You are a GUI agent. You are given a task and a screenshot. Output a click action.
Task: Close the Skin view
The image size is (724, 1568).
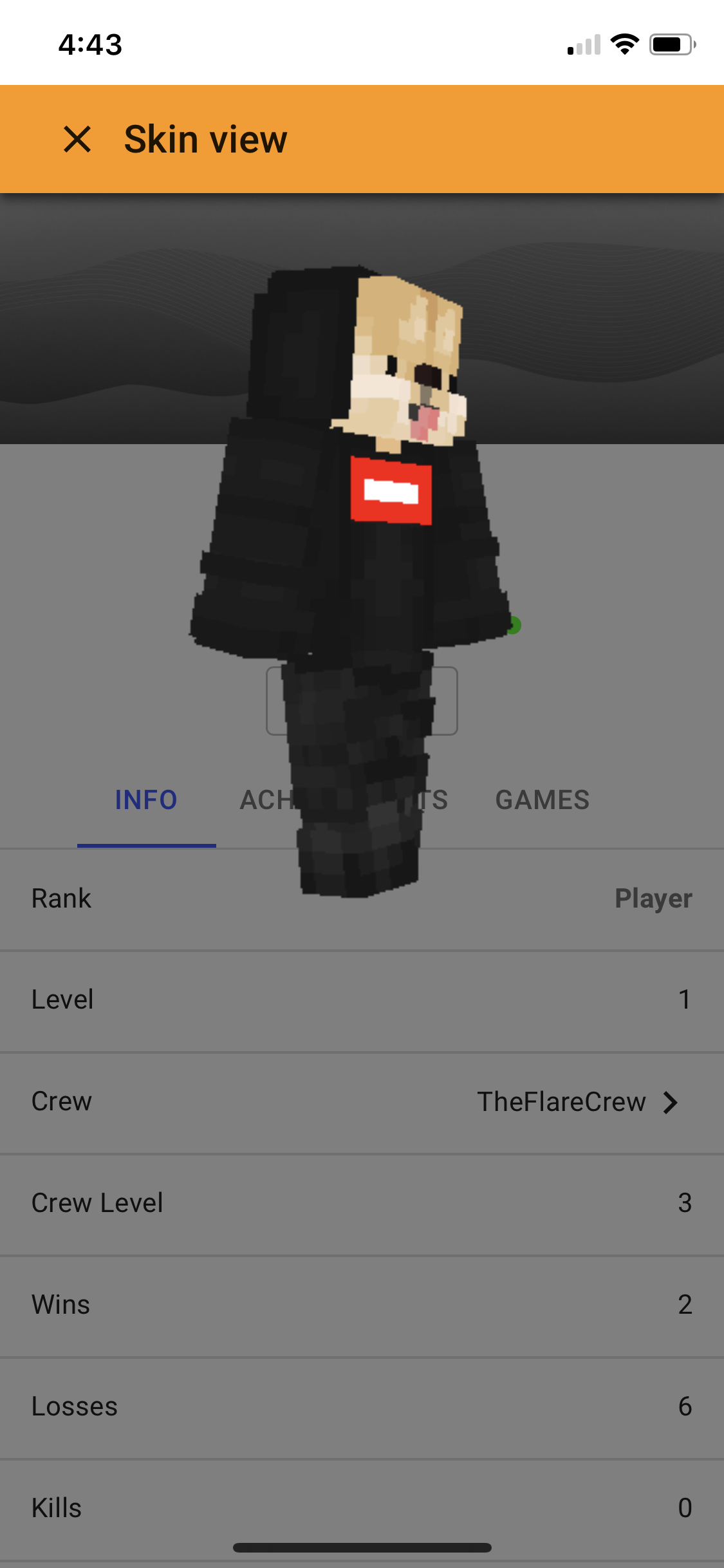point(77,139)
